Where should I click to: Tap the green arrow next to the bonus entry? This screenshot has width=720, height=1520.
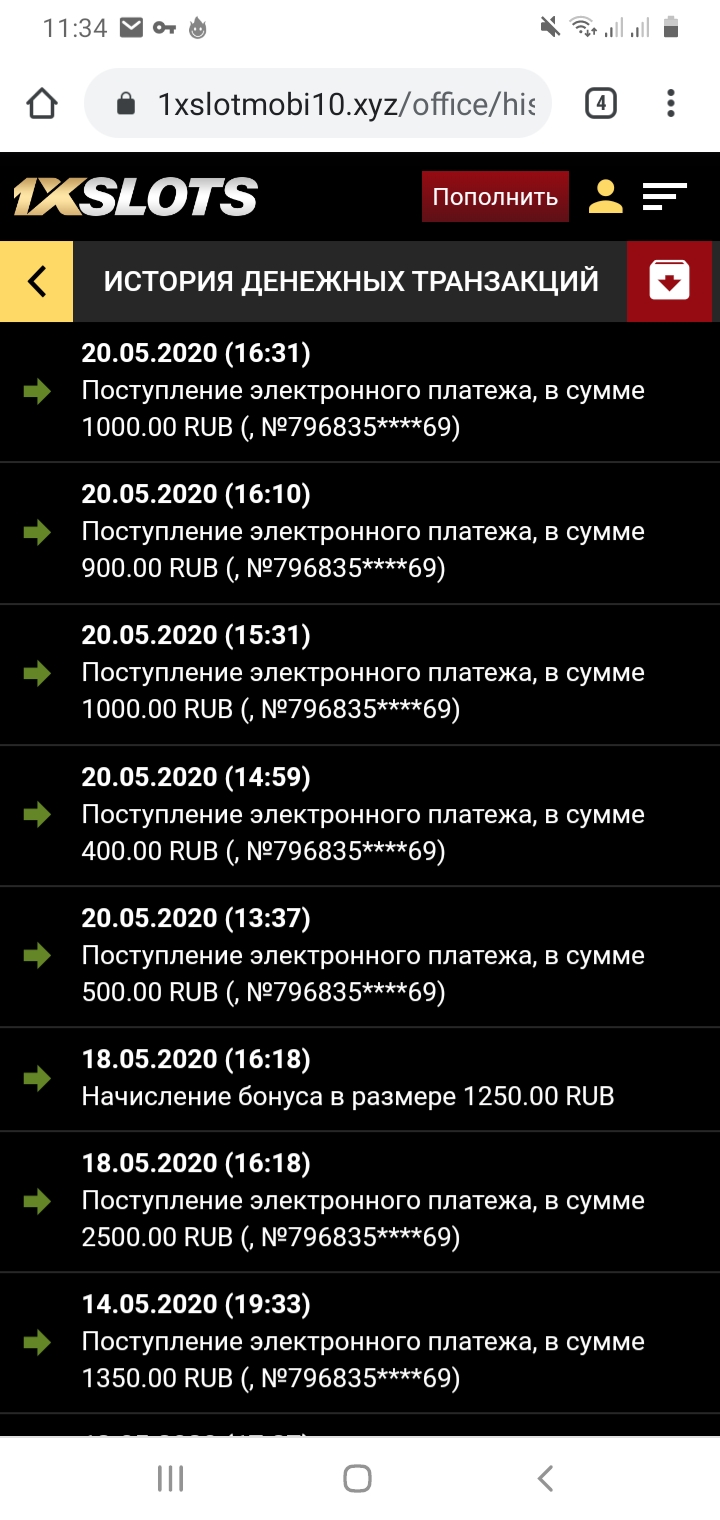pyautogui.click(x=36, y=1080)
